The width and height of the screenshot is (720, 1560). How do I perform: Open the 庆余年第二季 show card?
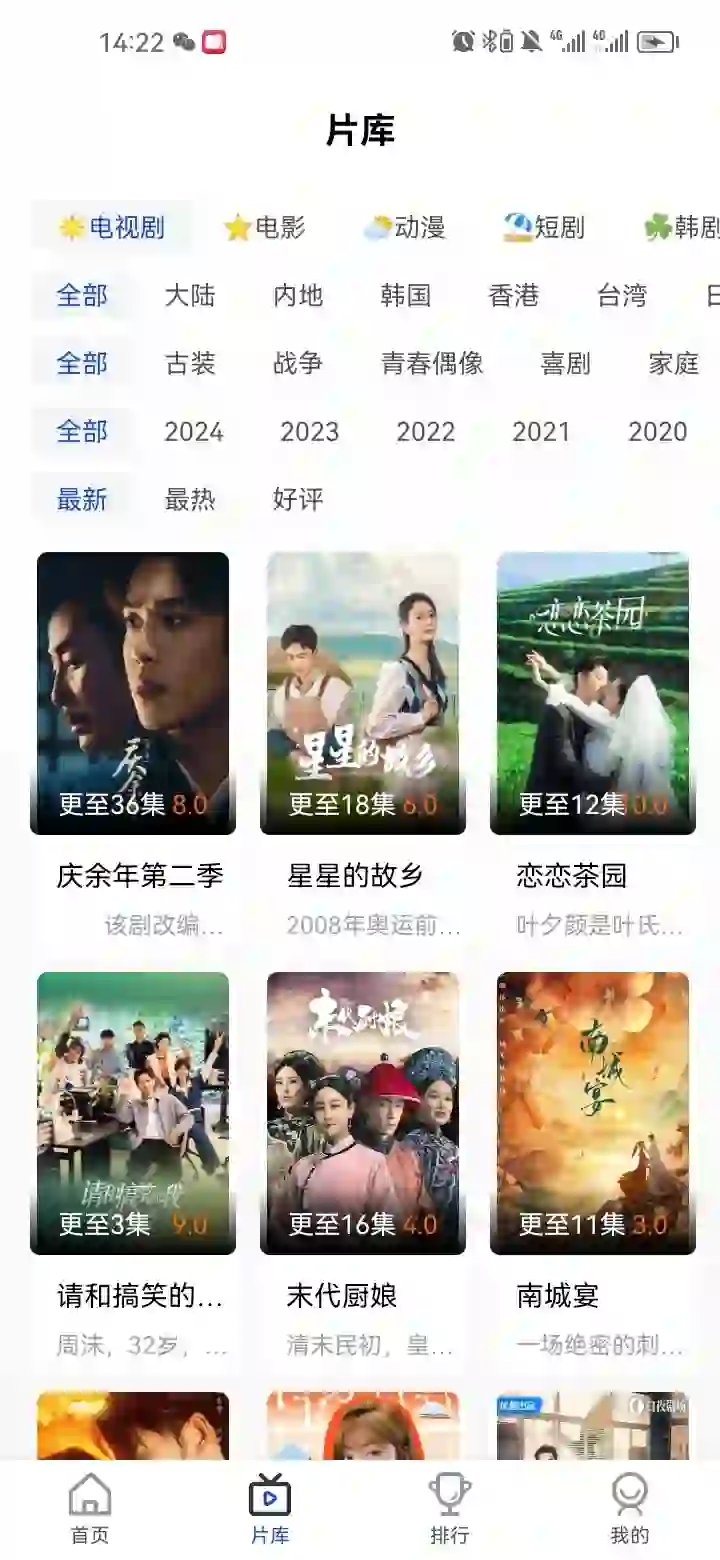click(133, 693)
